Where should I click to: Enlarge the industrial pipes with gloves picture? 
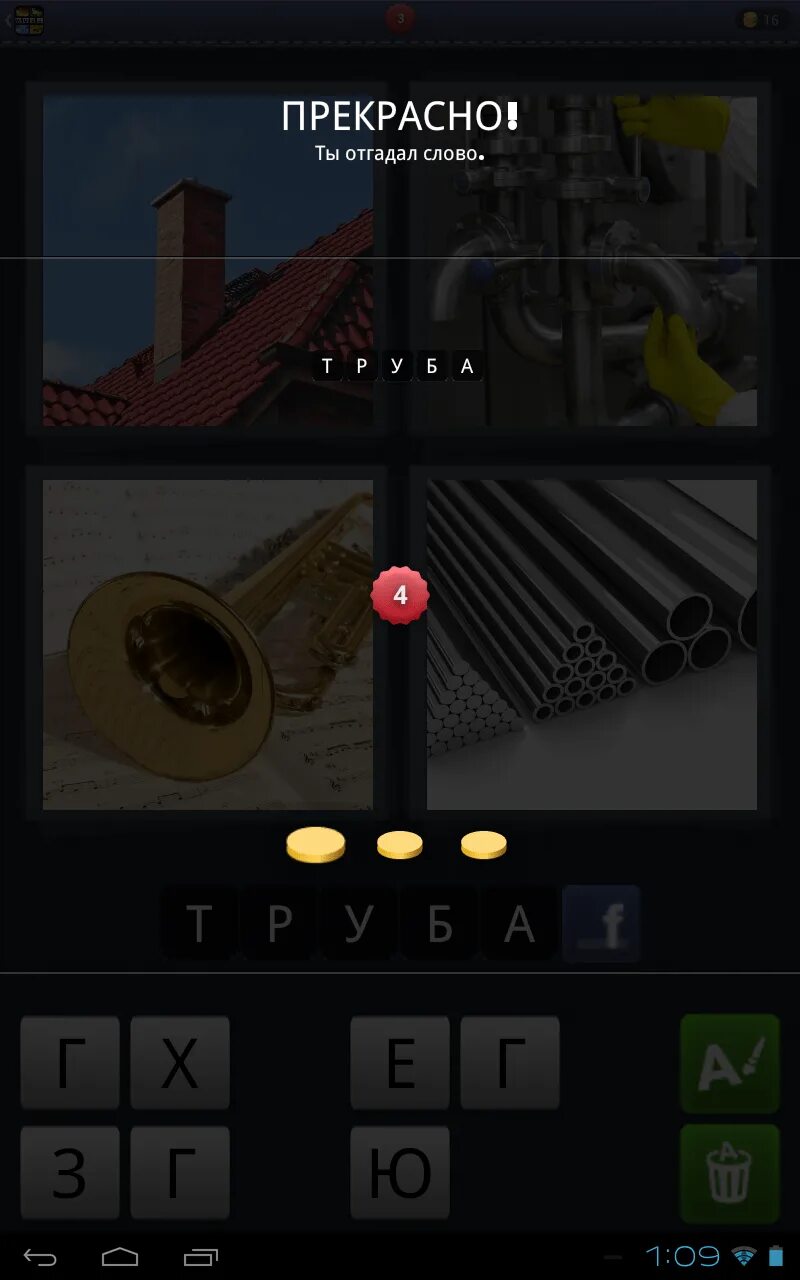pos(592,261)
